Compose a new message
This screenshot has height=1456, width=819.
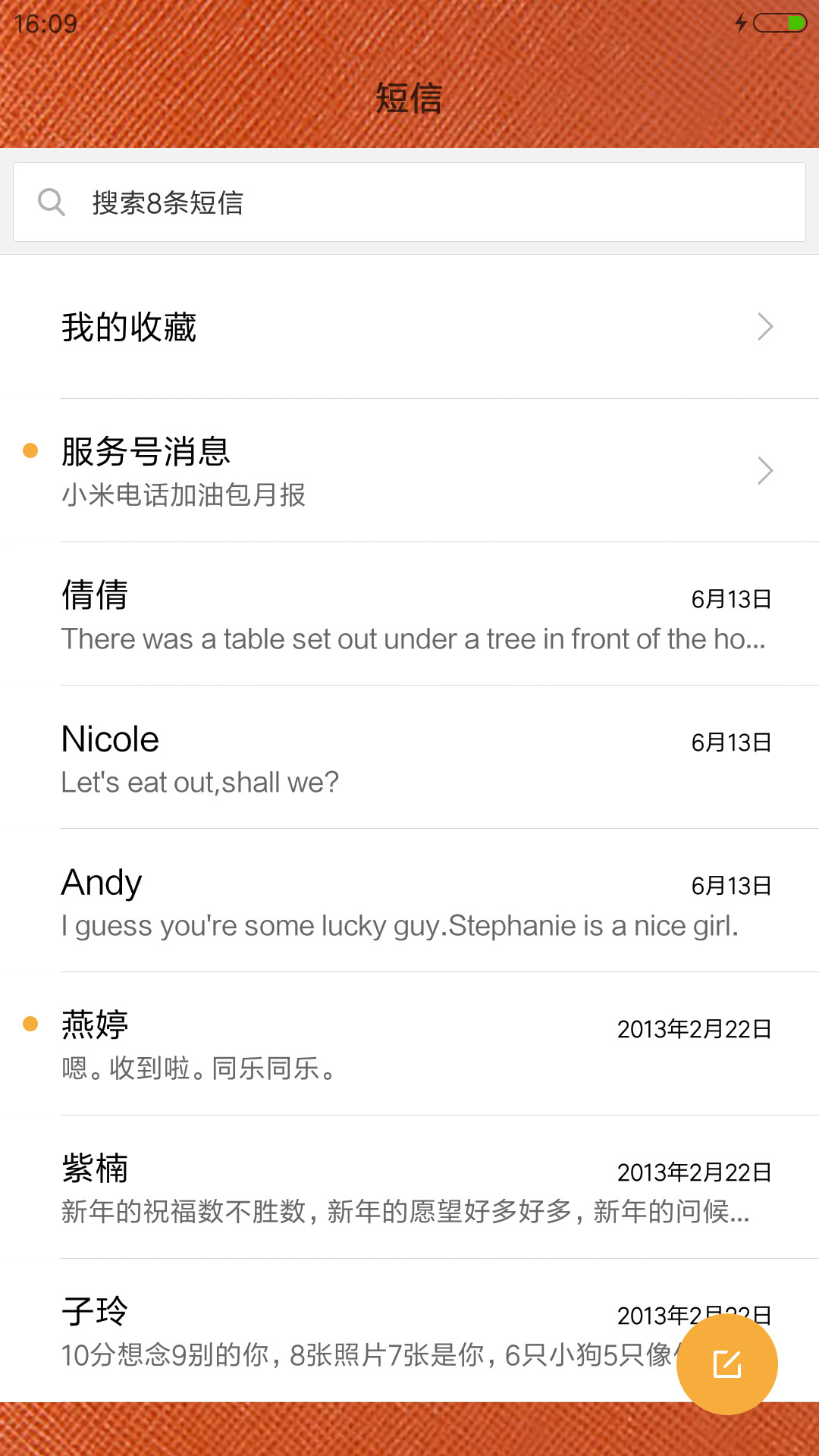pyautogui.click(x=727, y=1364)
